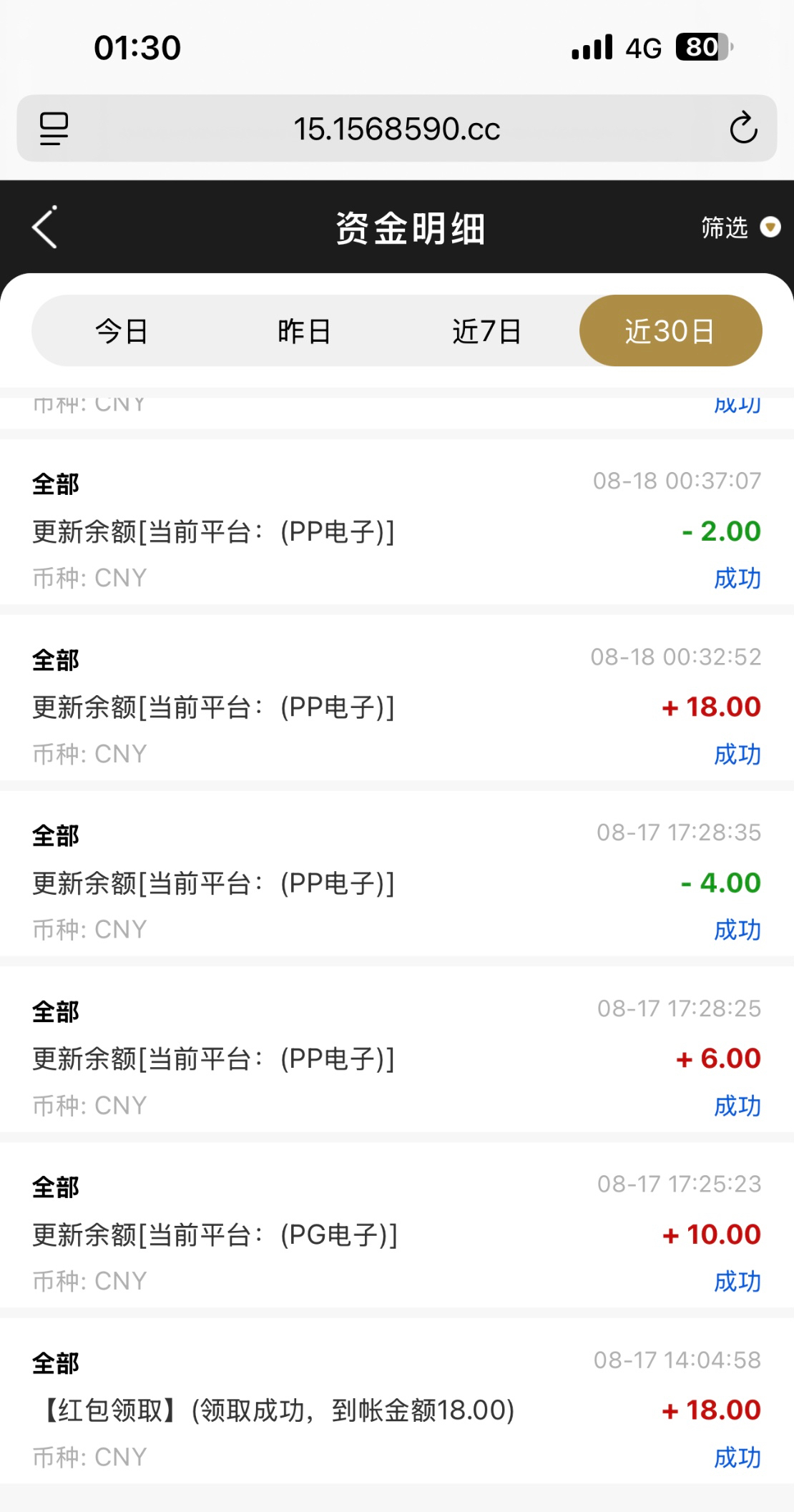Open the browser page format menu icon
794x1512 pixels.
point(54,129)
